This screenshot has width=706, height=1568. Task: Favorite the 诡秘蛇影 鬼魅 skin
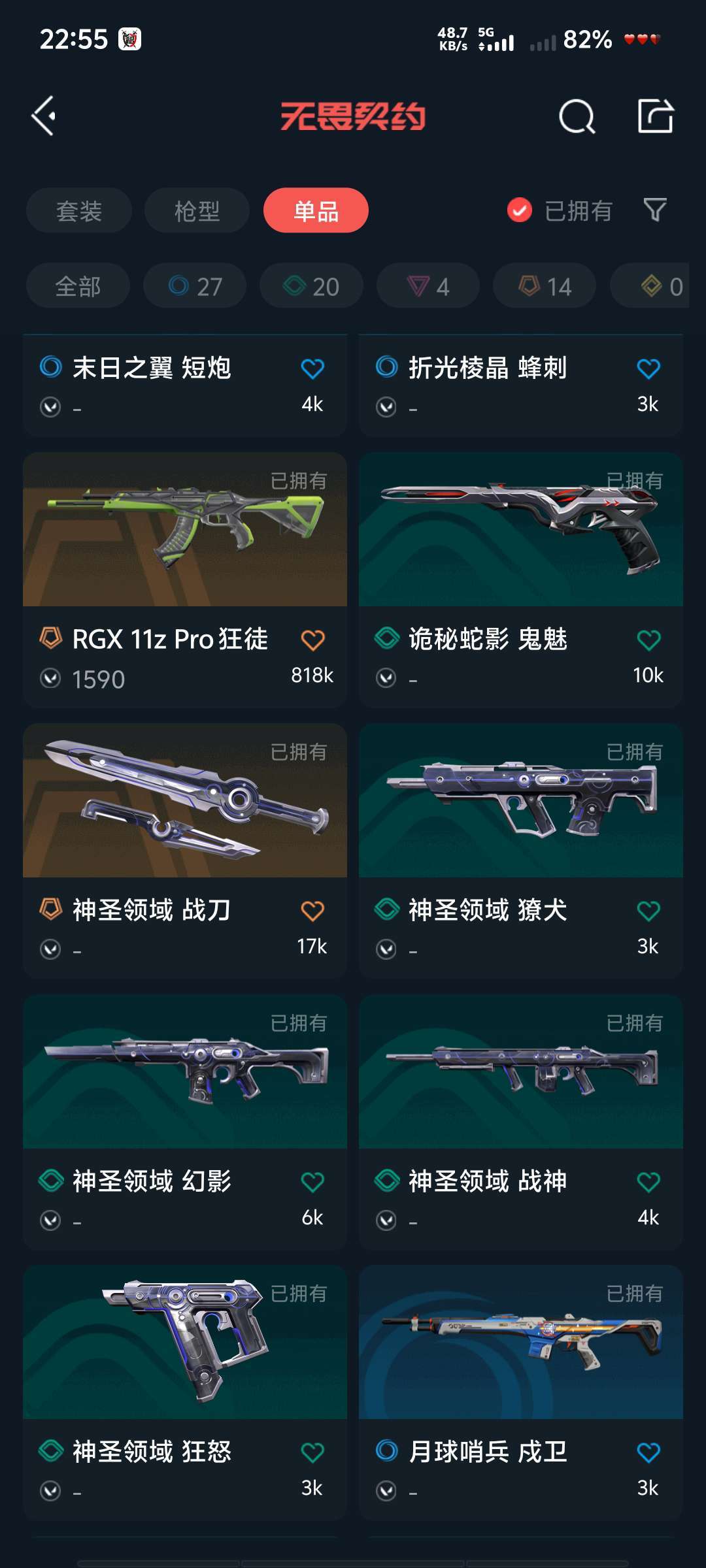point(648,640)
